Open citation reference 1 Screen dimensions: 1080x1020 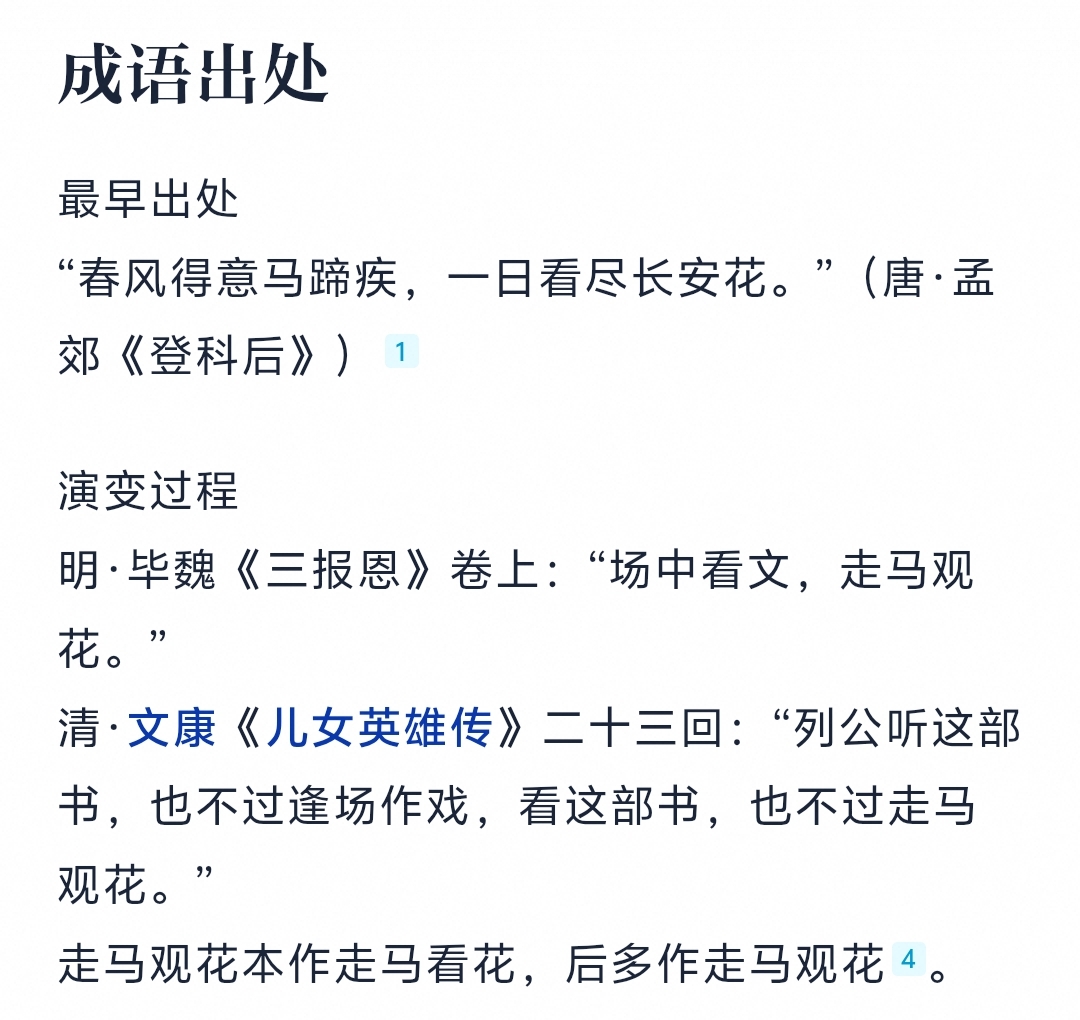[402, 351]
